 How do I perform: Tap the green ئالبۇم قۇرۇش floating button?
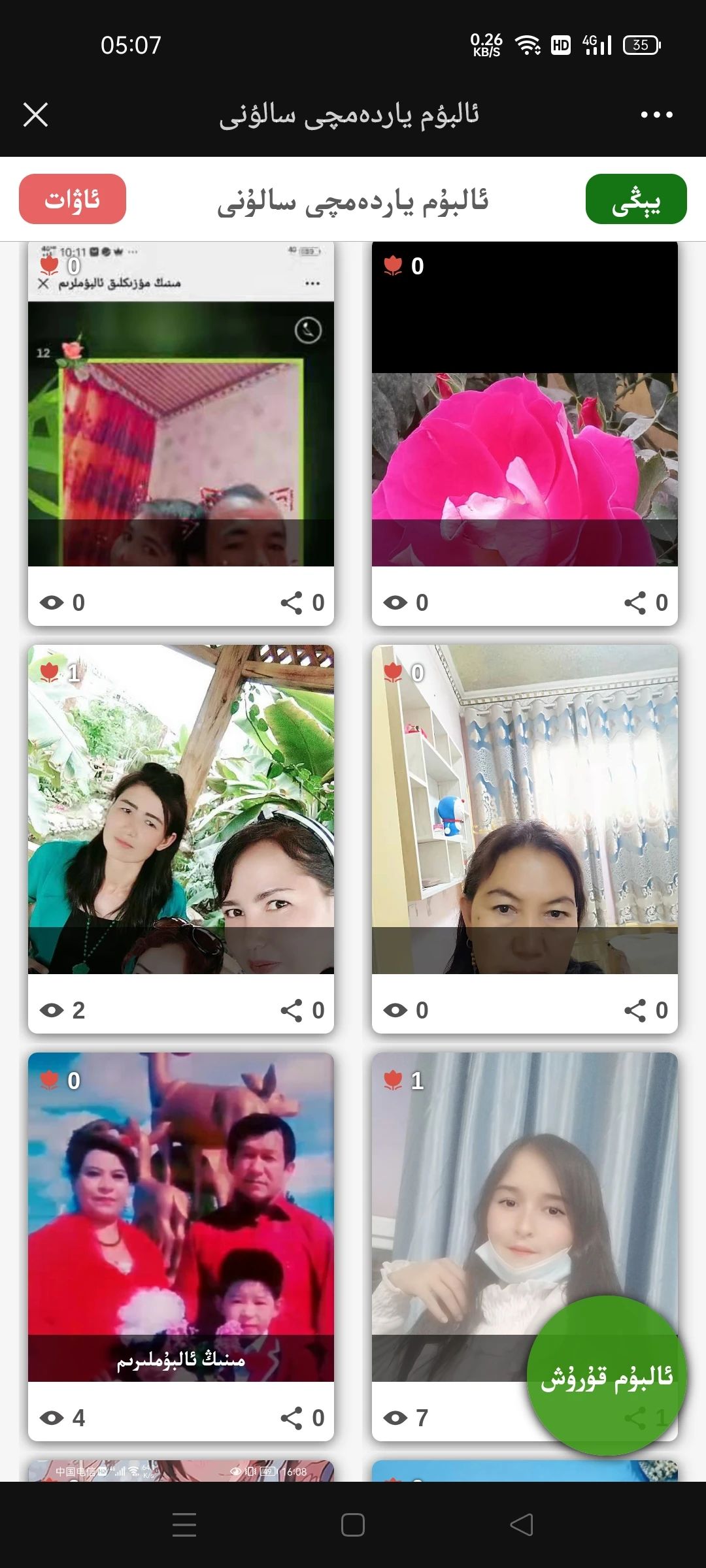point(607,1375)
